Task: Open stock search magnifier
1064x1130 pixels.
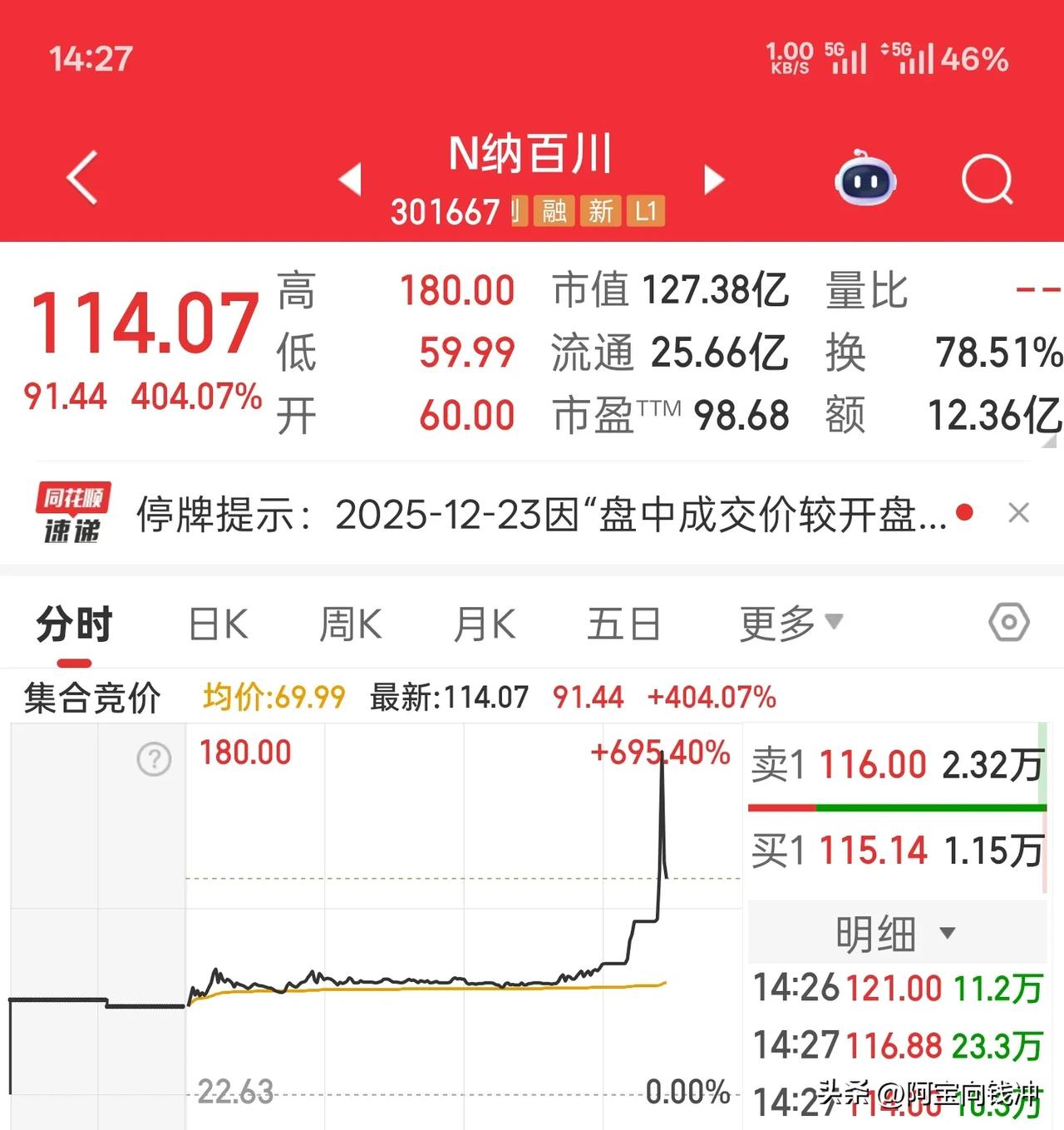Action: coord(987,179)
